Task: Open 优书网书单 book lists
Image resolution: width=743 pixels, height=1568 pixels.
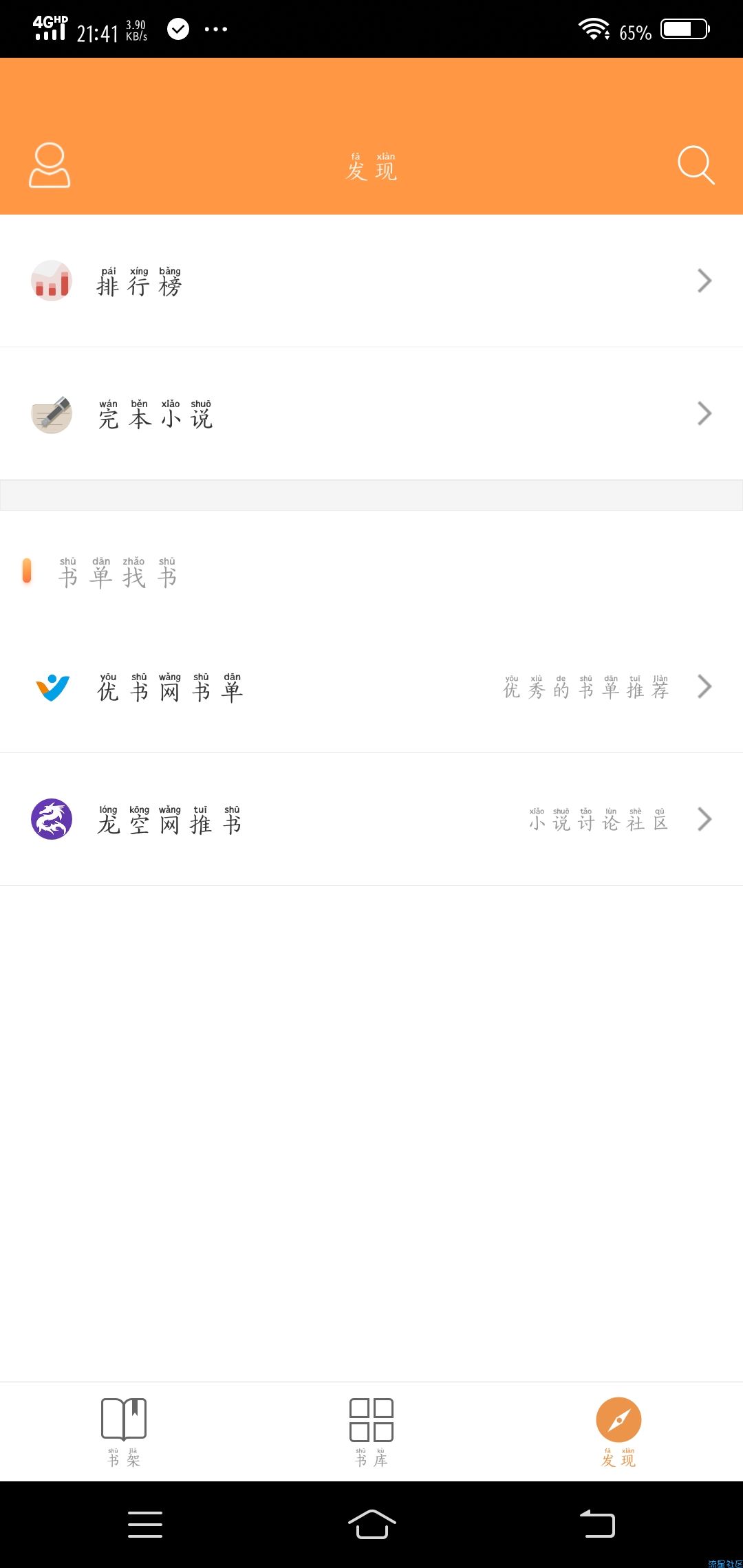Action: [x=371, y=686]
